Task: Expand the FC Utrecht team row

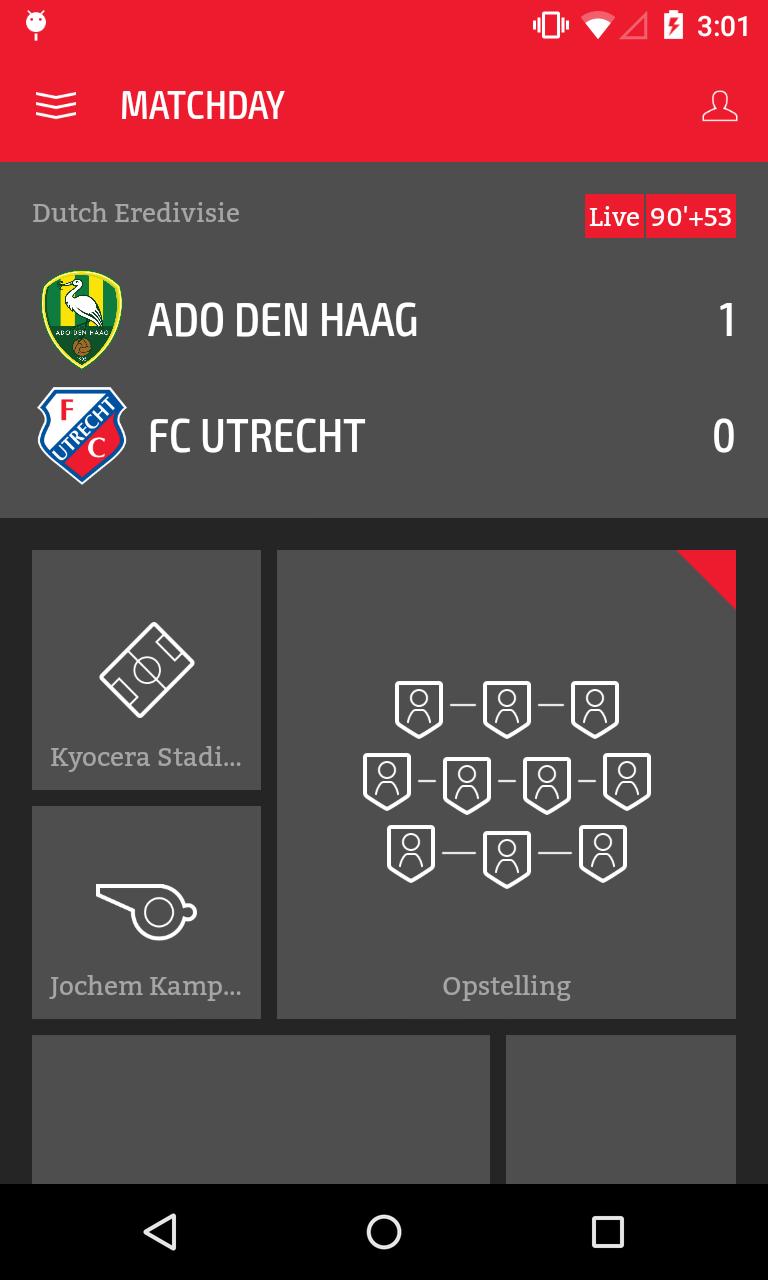Action: pos(254,434)
